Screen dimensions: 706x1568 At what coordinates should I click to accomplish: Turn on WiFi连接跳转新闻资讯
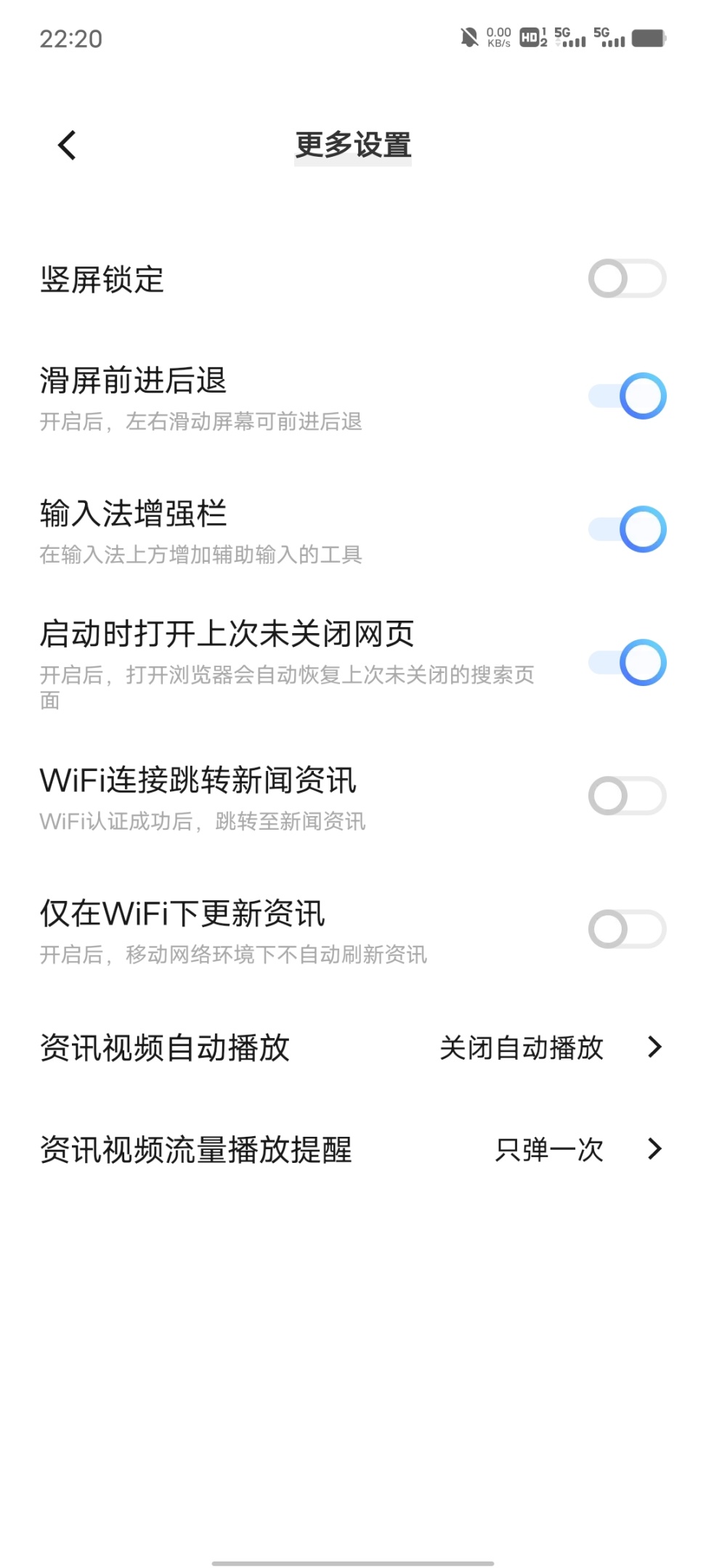pos(627,796)
